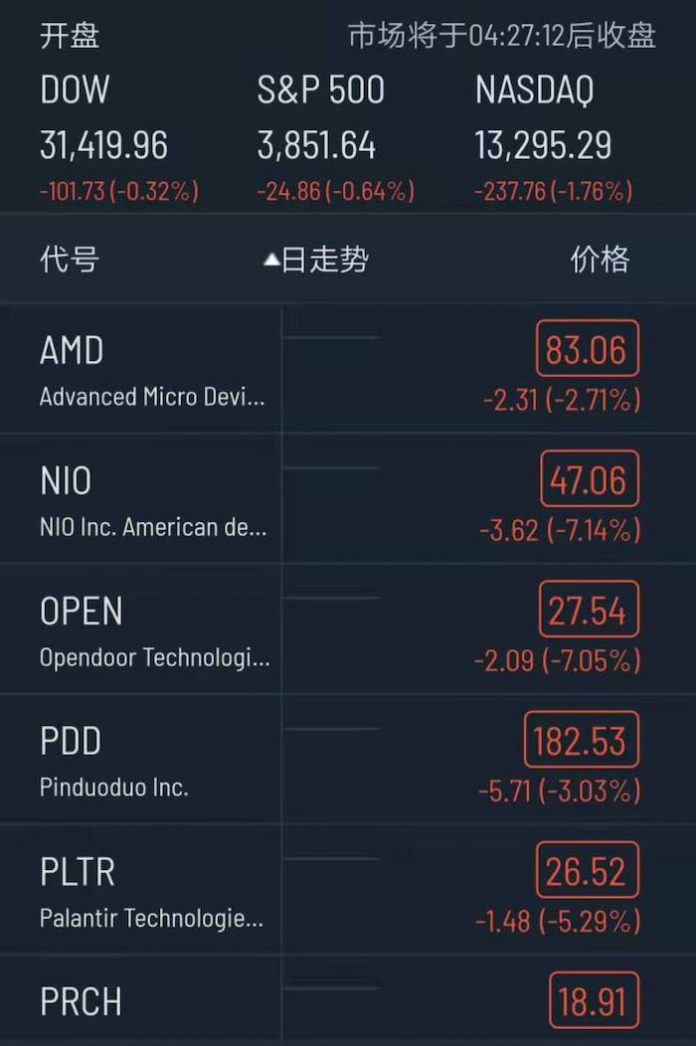Sort the list by 代号 column
This screenshot has height=1046, width=696.
tap(69, 260)
